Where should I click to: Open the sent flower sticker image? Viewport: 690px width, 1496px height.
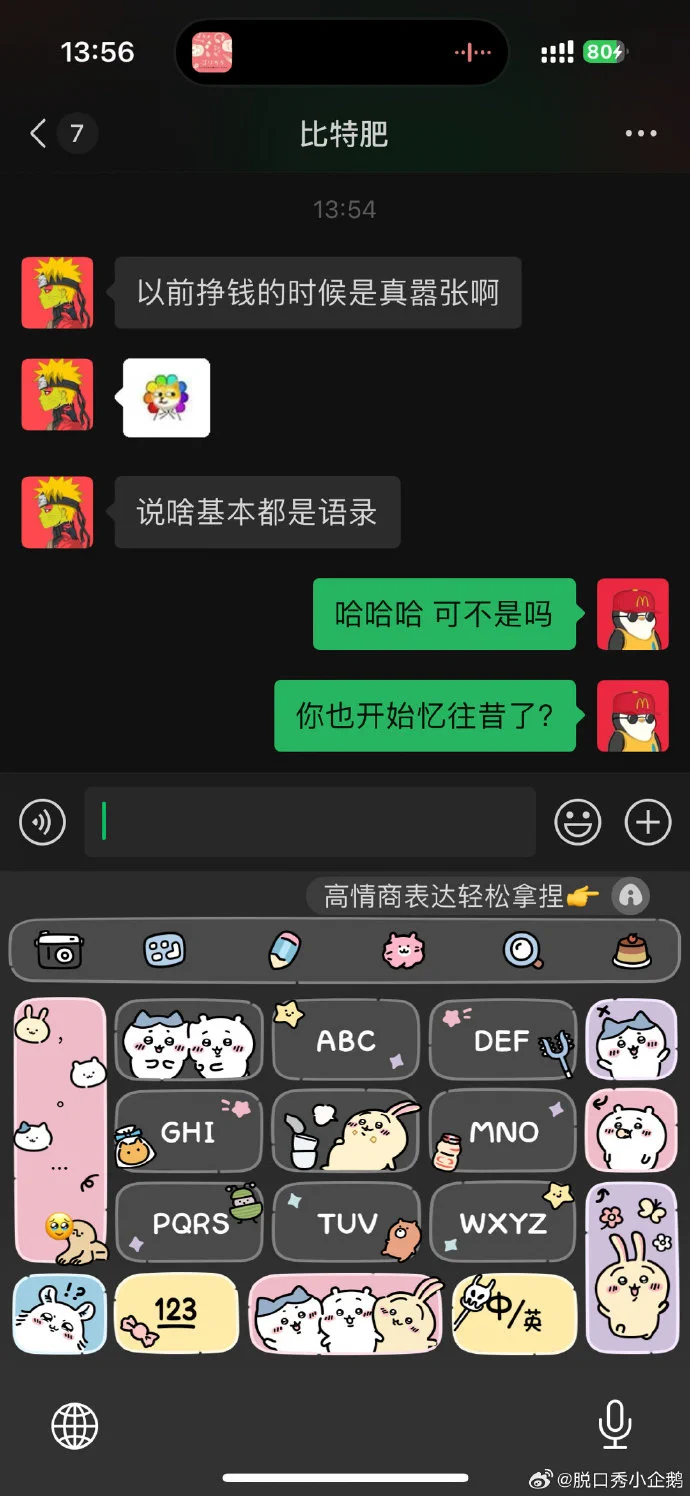[x=166, y=397]
